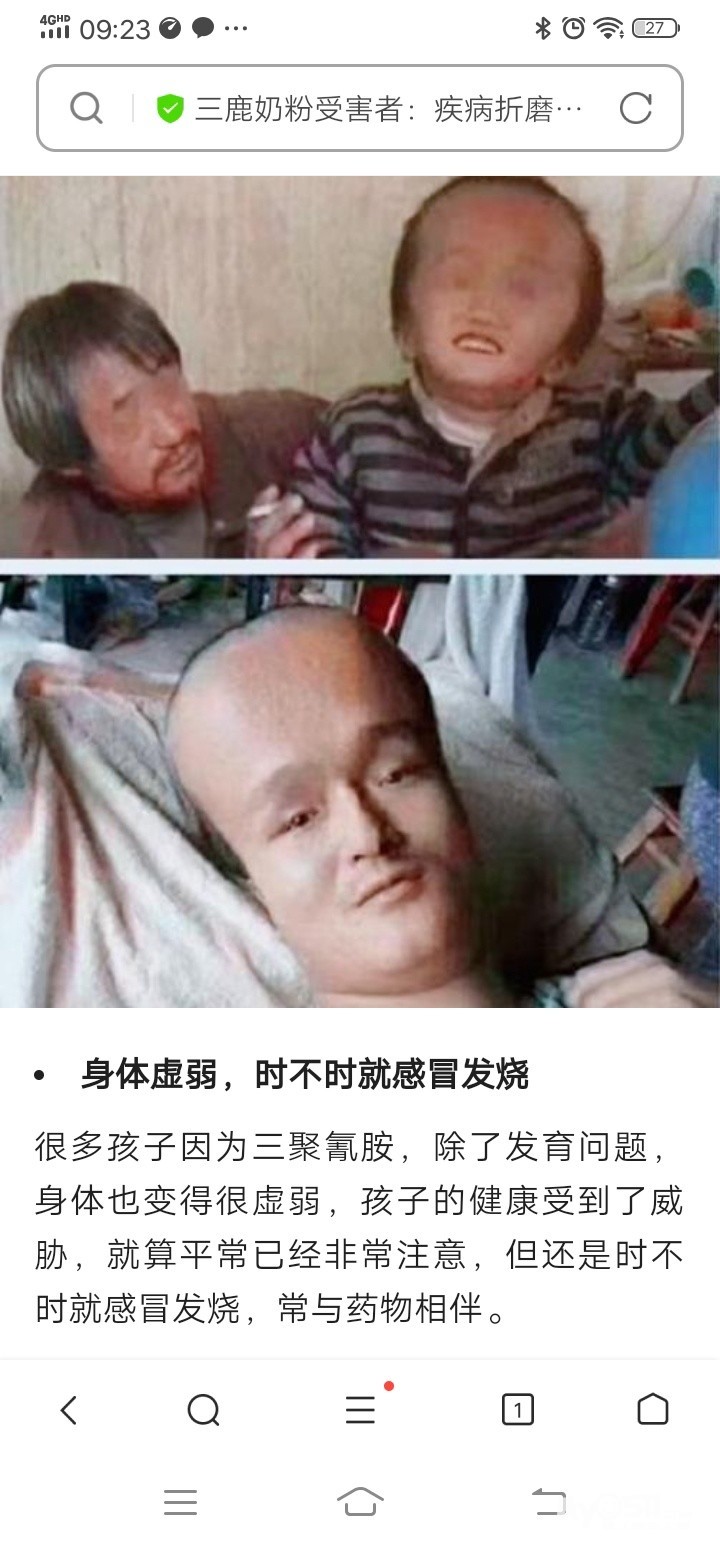Go to the browser home page
720x1544 pixels.
[x=652, y=1409]
